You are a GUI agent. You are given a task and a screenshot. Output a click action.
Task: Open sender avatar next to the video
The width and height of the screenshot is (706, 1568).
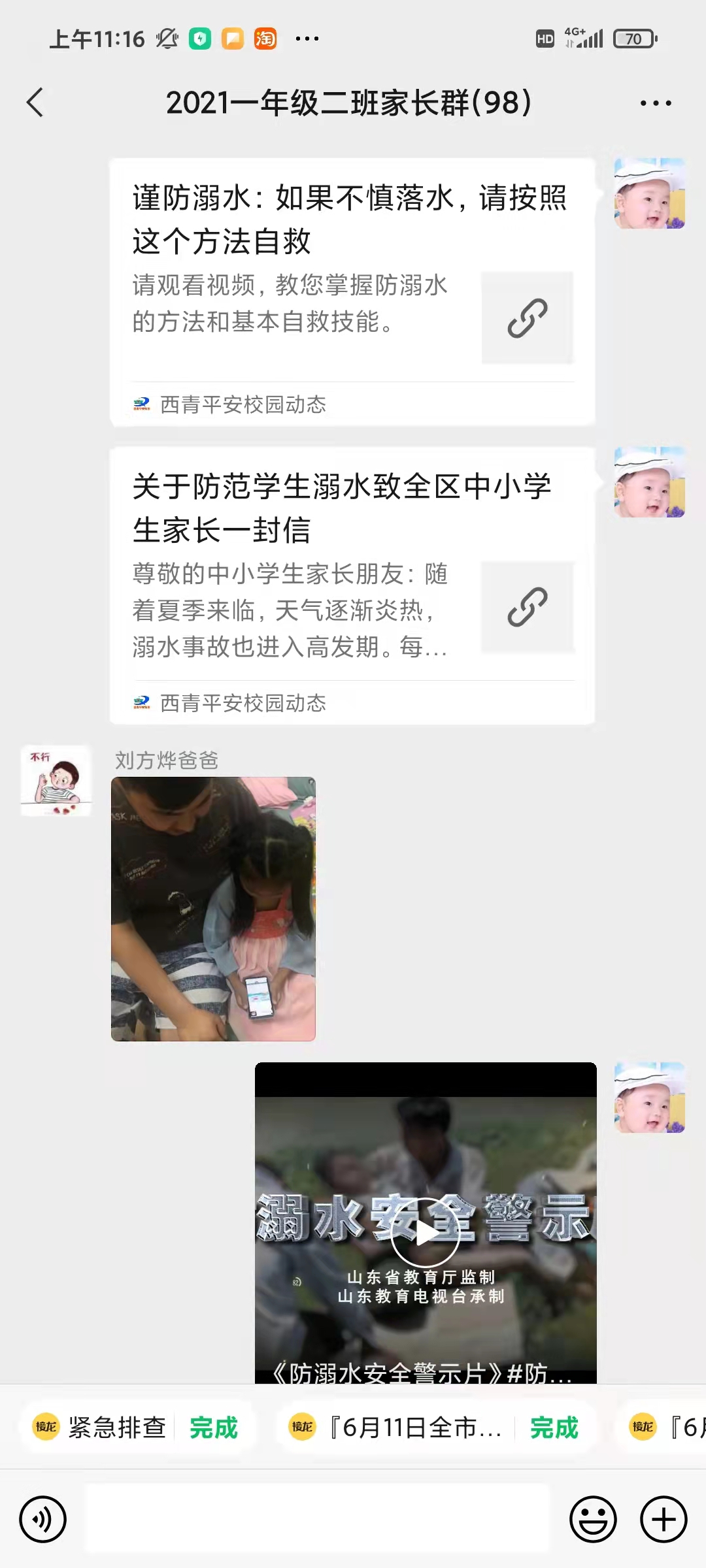tap(650, 1098)
